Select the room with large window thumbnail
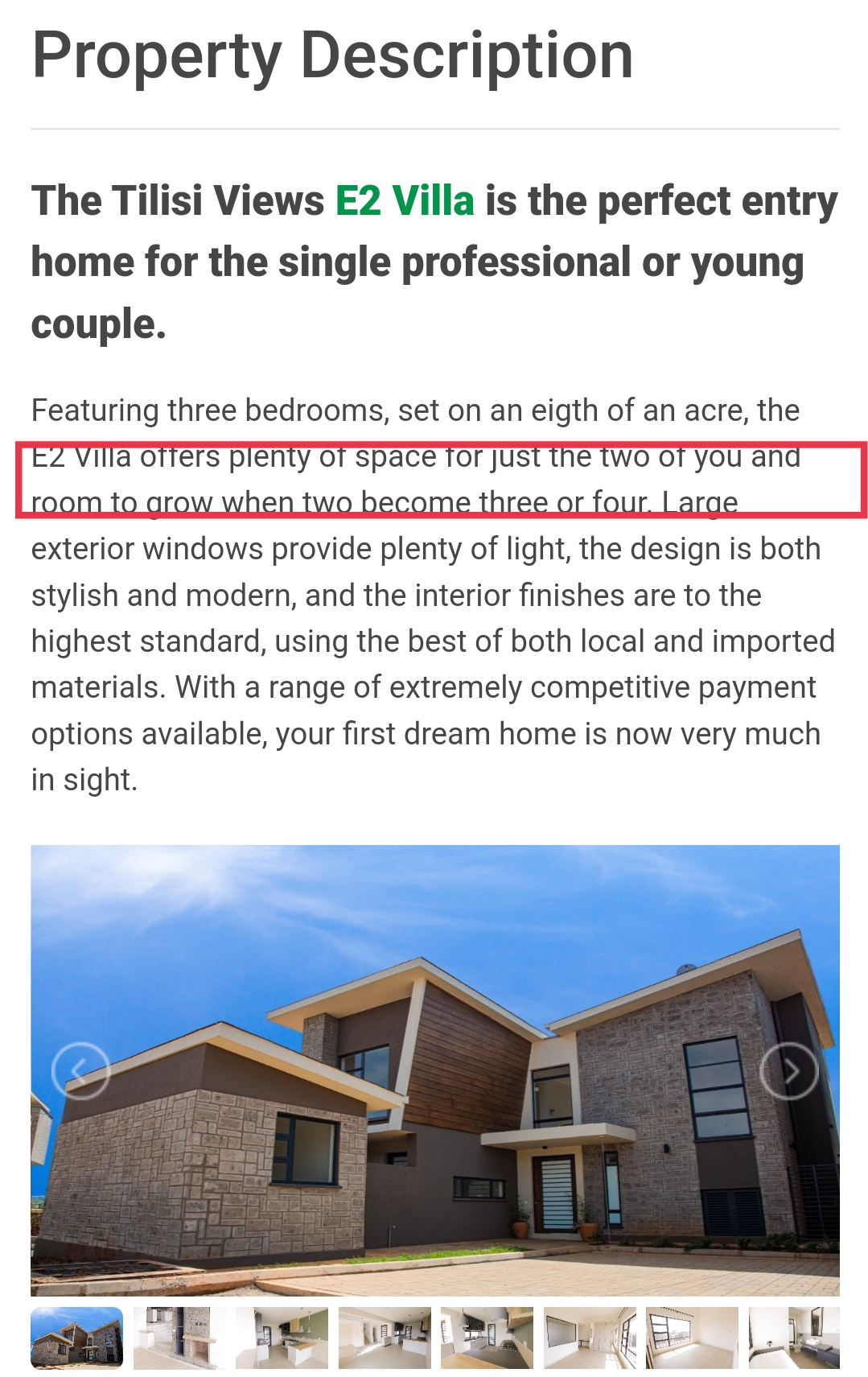868x1377 pixels. point(692,1338)
